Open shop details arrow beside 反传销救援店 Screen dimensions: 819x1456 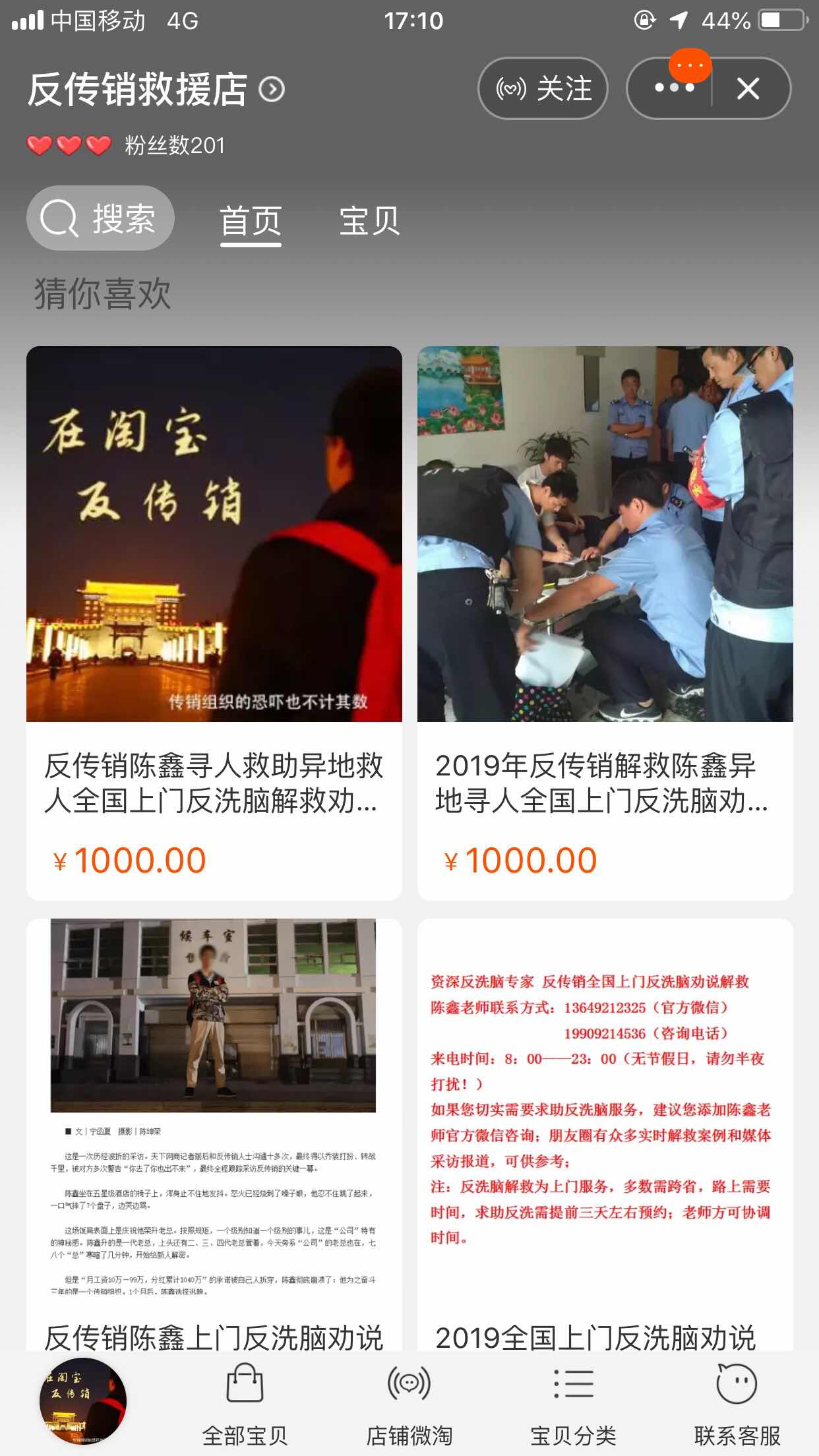[x=272, y=89]
